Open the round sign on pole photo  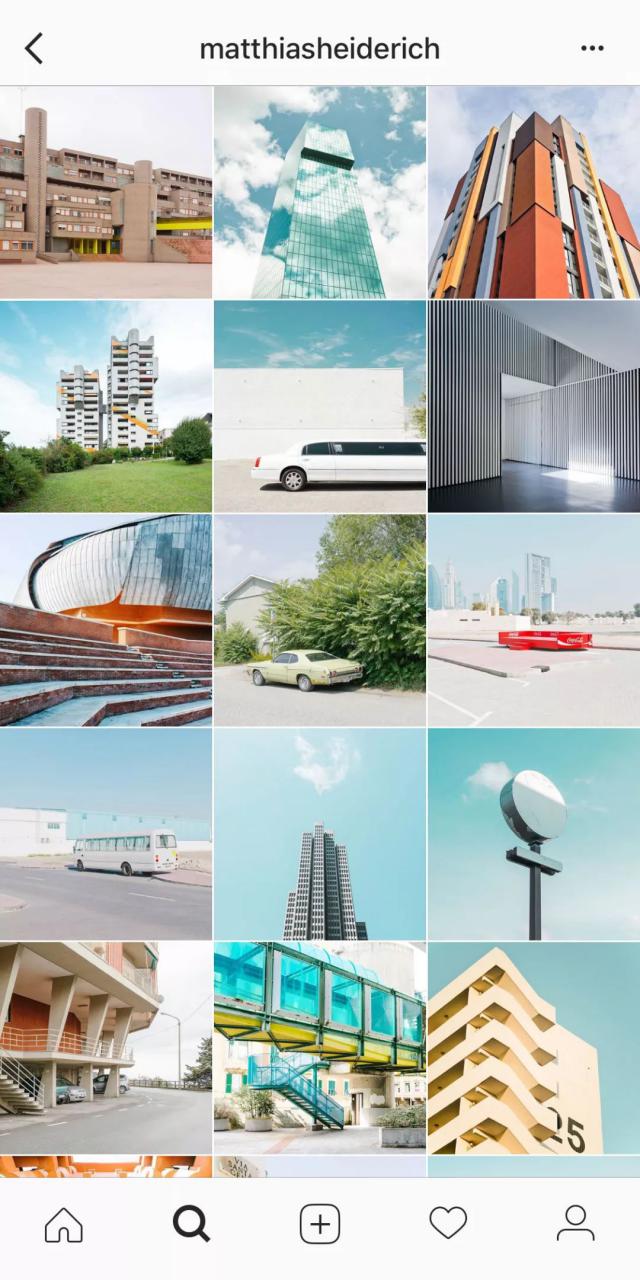[533, 834]
